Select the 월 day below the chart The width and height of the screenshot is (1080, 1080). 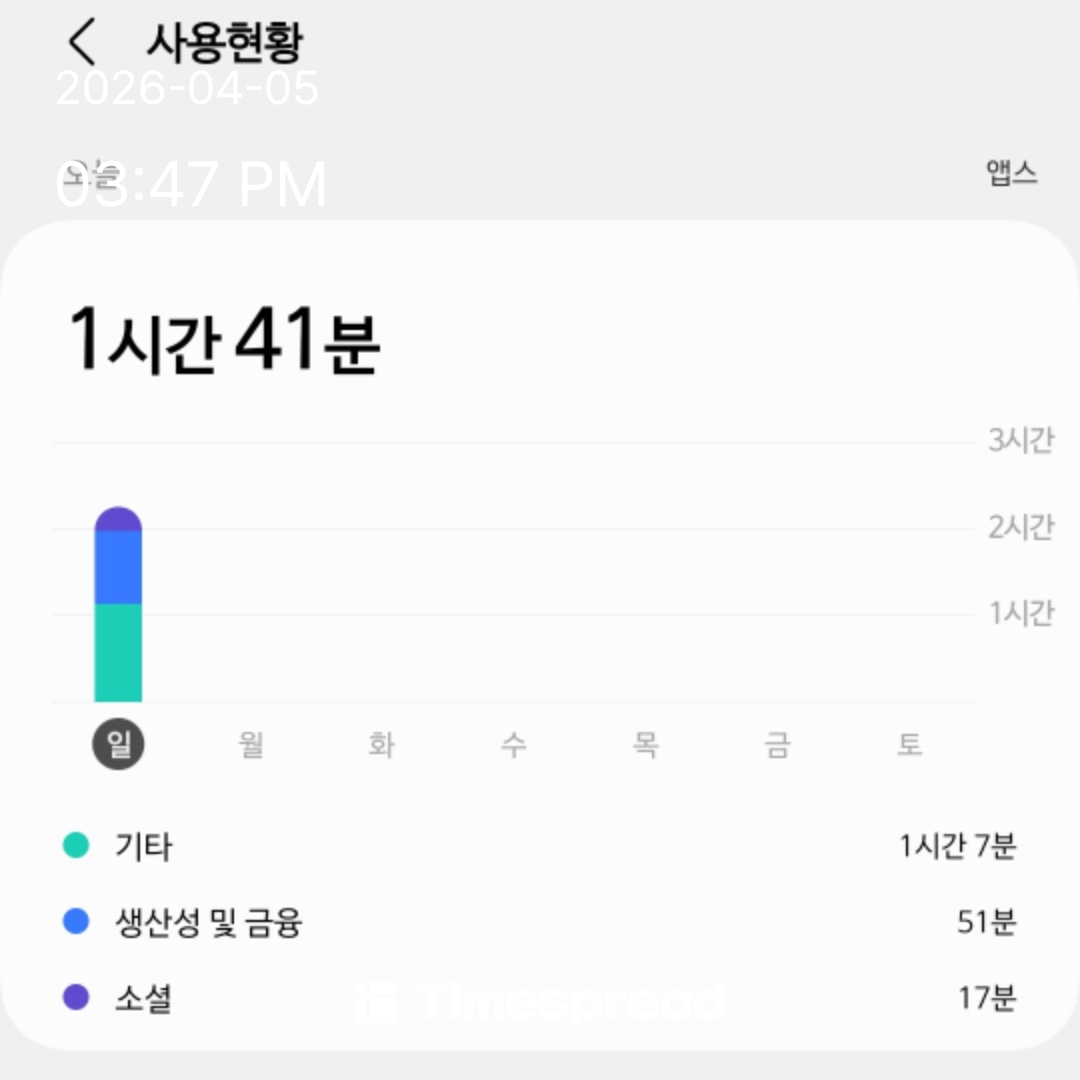(x=250, y=745)
